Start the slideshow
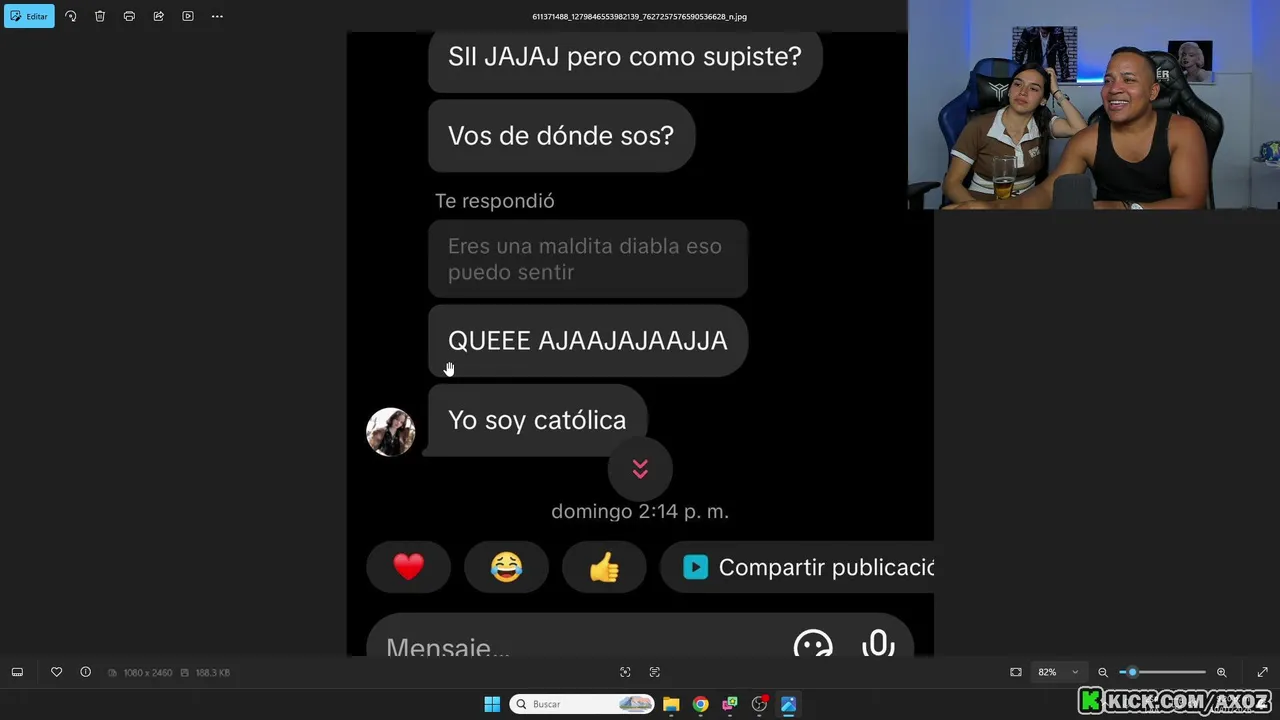Screen dimensions: 1280x720 click(188, 16)
